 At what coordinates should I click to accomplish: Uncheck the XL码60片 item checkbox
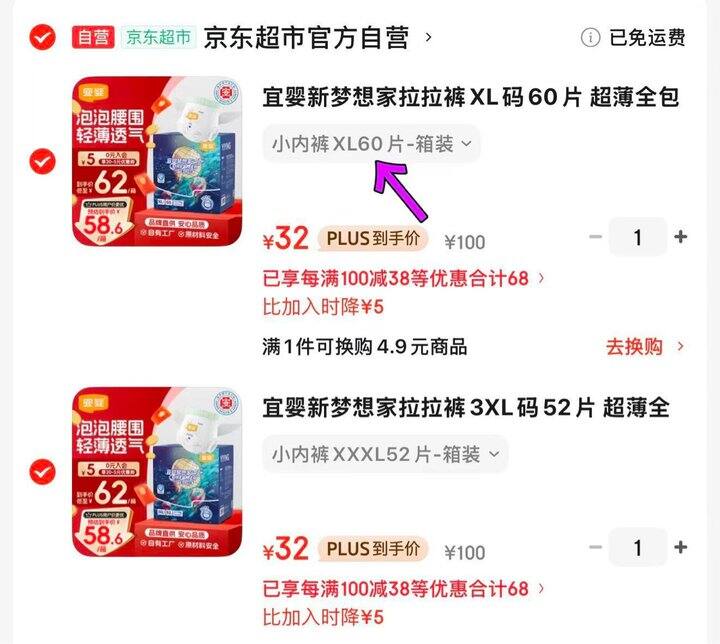pyautogui.click(x=42, y=161)
